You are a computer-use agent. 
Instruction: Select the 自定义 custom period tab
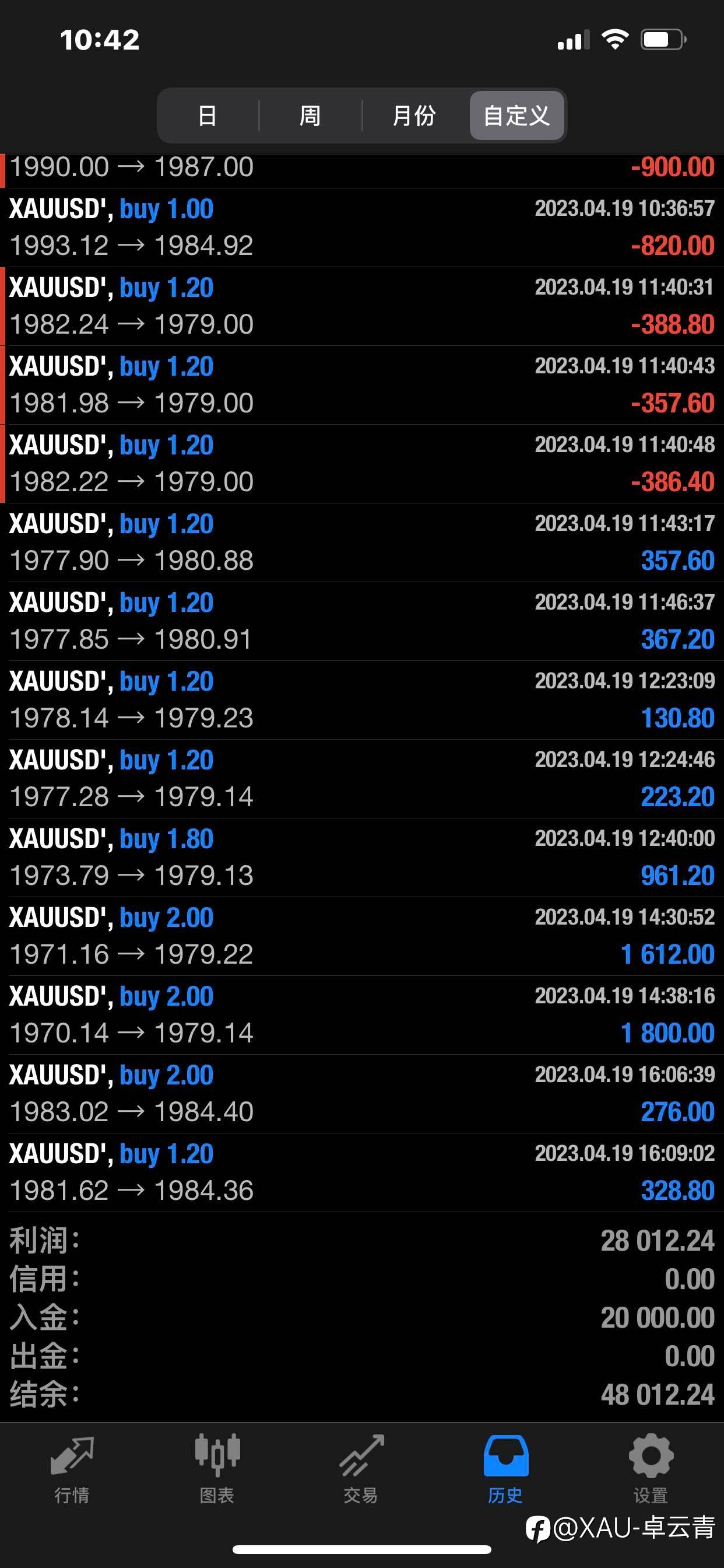pos(516,115)
